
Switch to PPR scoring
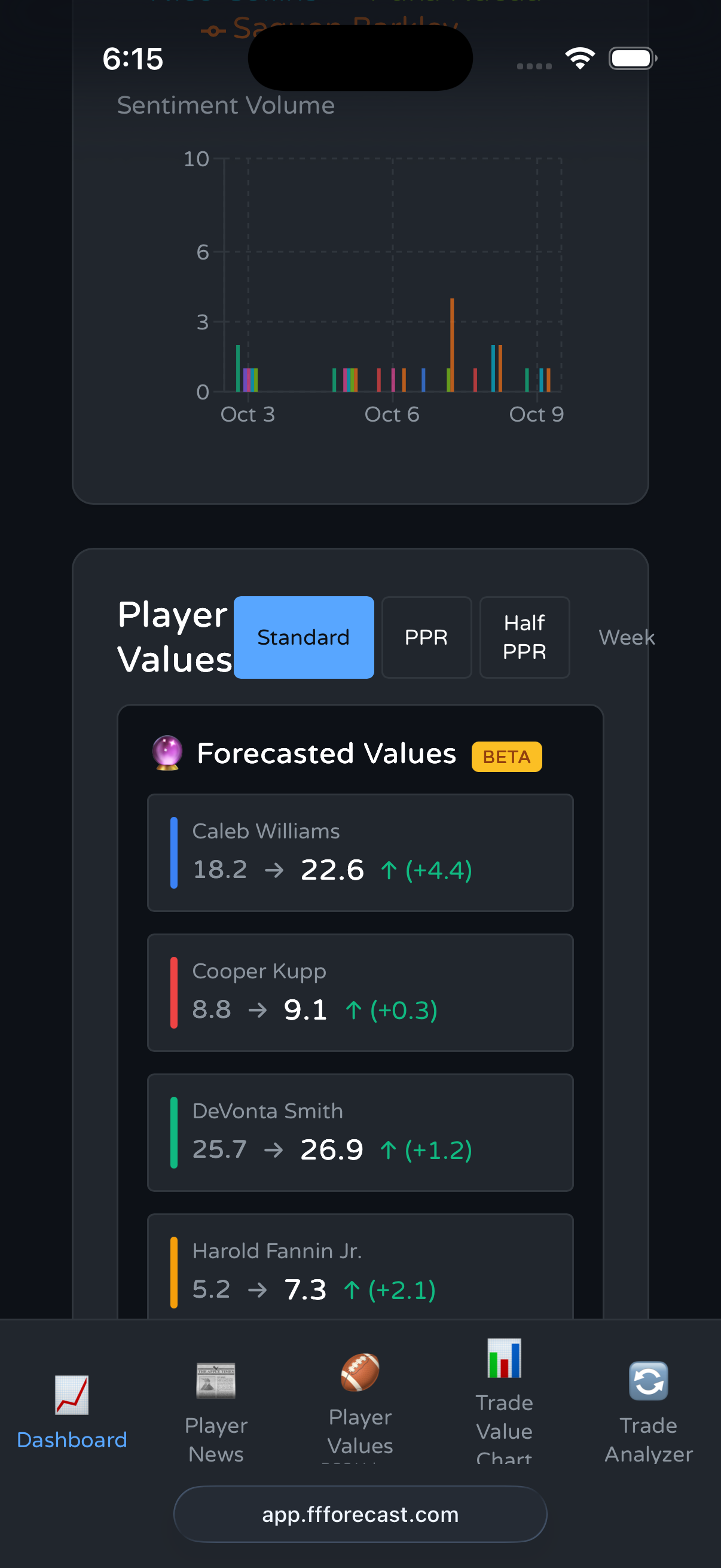coord(426,637)
